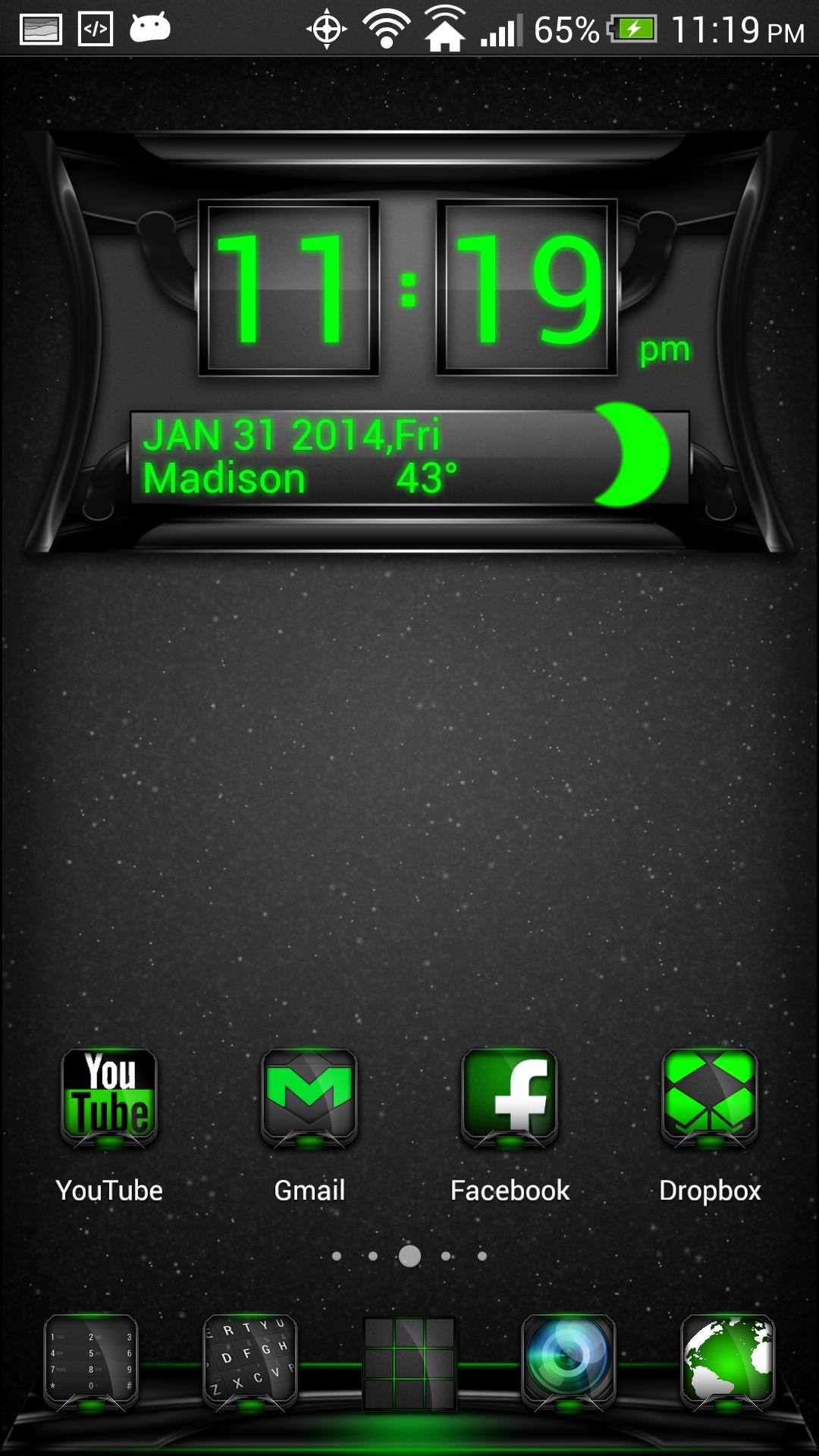Launch the camera from the dock
Viewport: 819px width, 1456px height.
(569, 1362)
